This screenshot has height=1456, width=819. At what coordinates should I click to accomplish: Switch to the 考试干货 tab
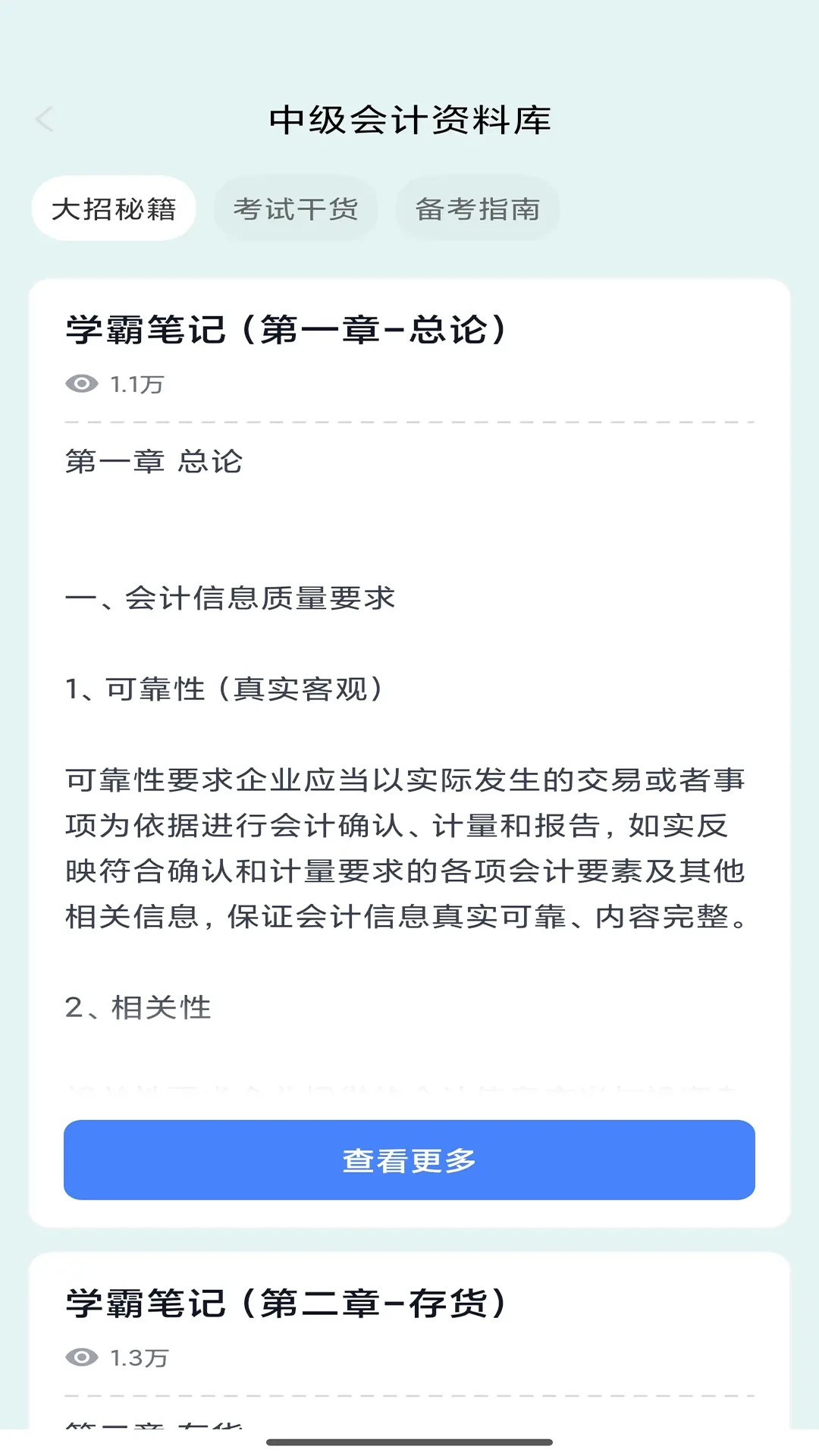tap(296, 209)
